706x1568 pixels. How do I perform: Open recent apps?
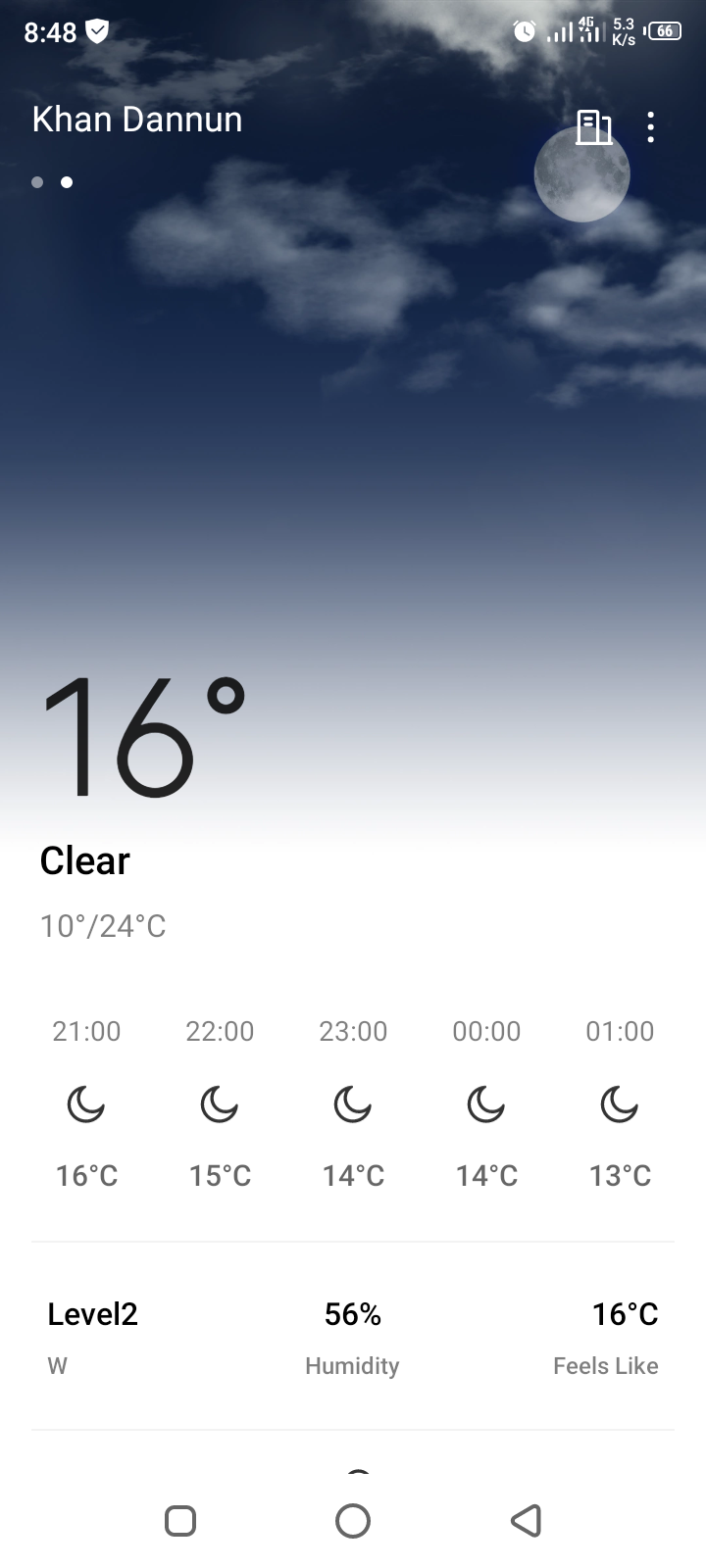(x=180, y=1520)
